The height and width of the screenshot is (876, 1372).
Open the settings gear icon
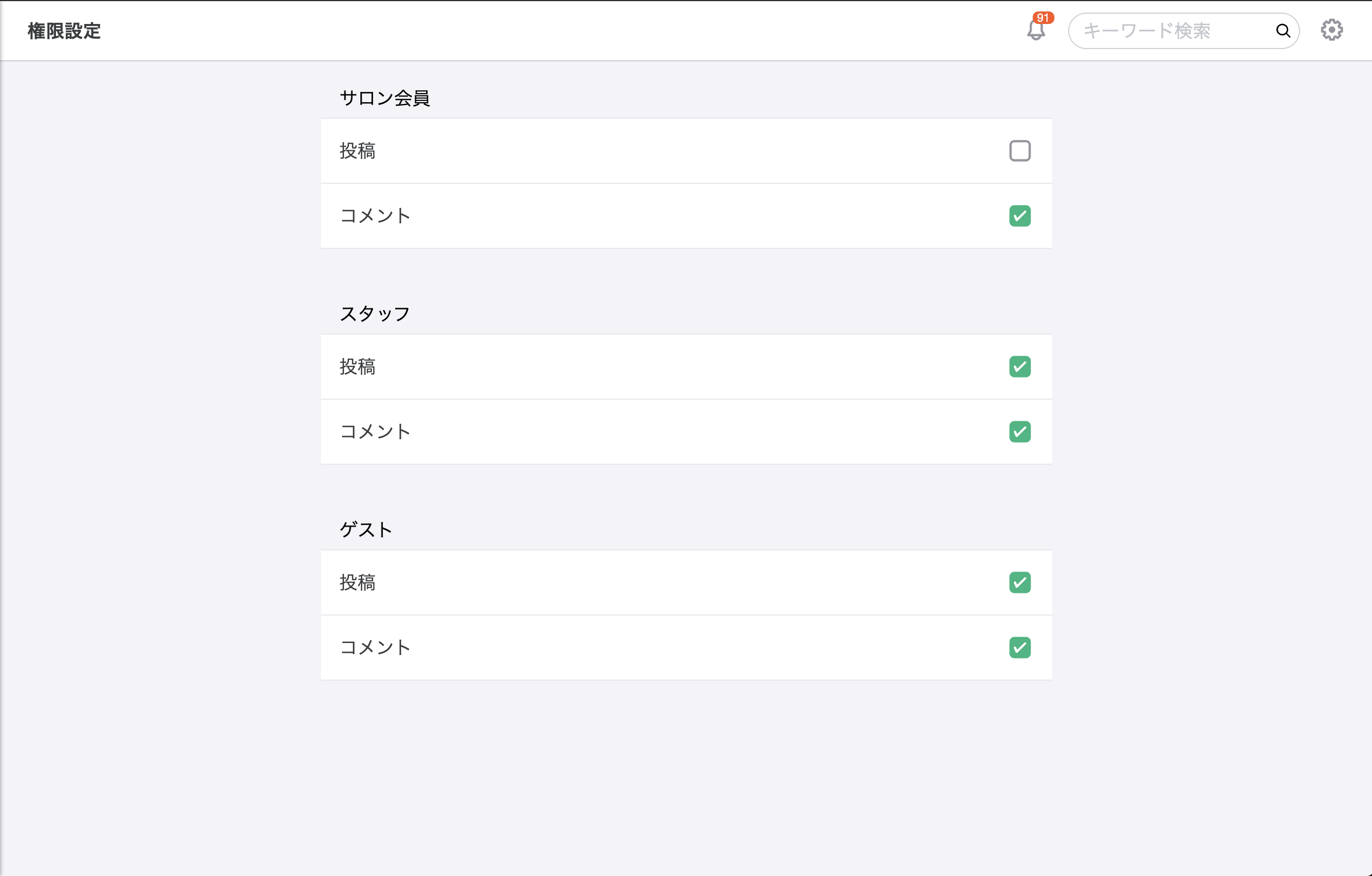1331,30
